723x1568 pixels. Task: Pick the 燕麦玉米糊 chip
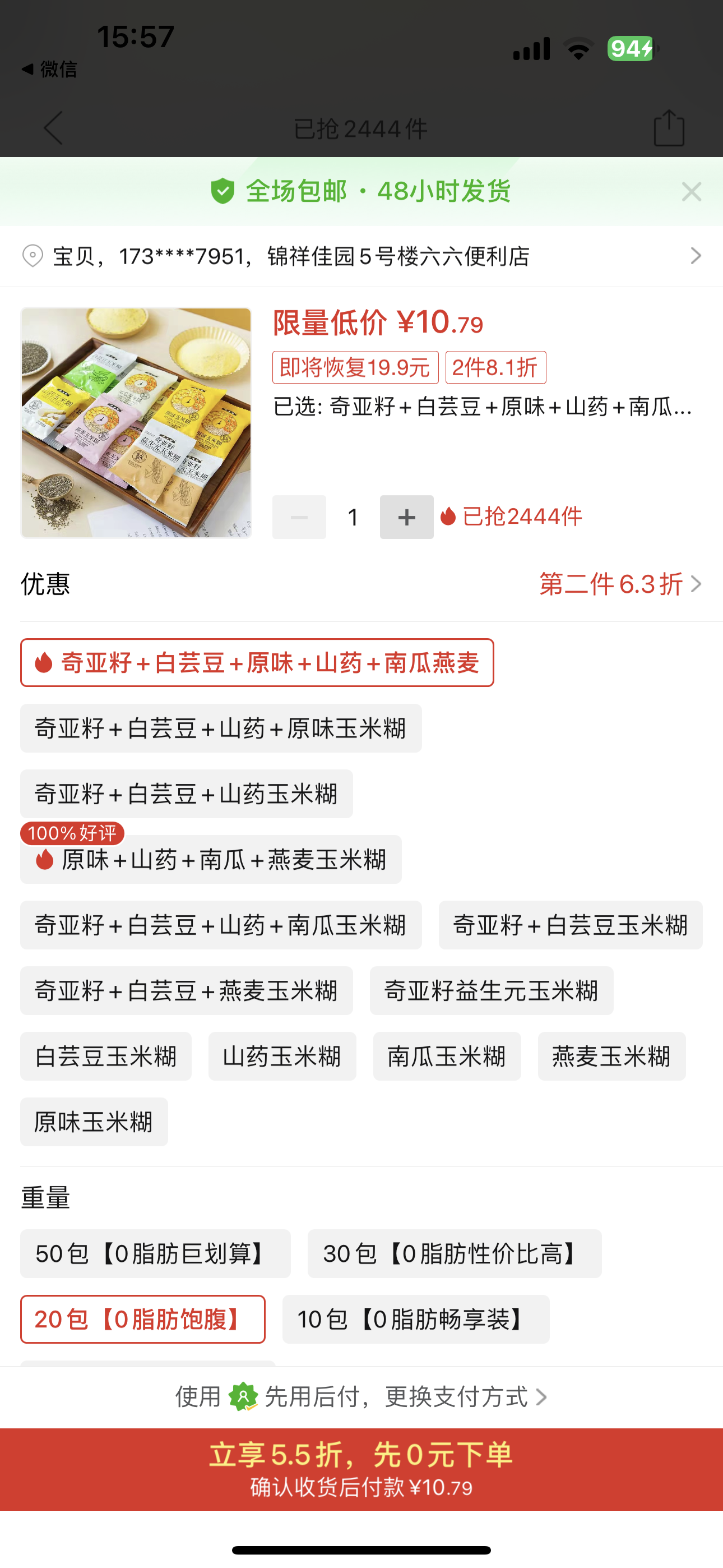click(611, 1057)
